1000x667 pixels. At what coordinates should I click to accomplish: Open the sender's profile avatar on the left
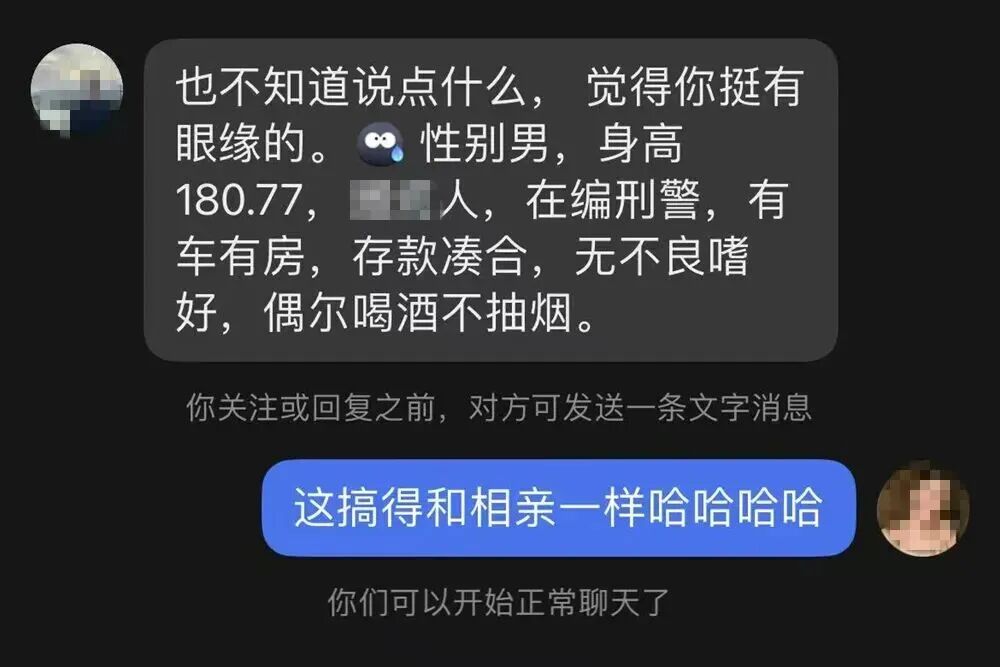pos(77,90)
